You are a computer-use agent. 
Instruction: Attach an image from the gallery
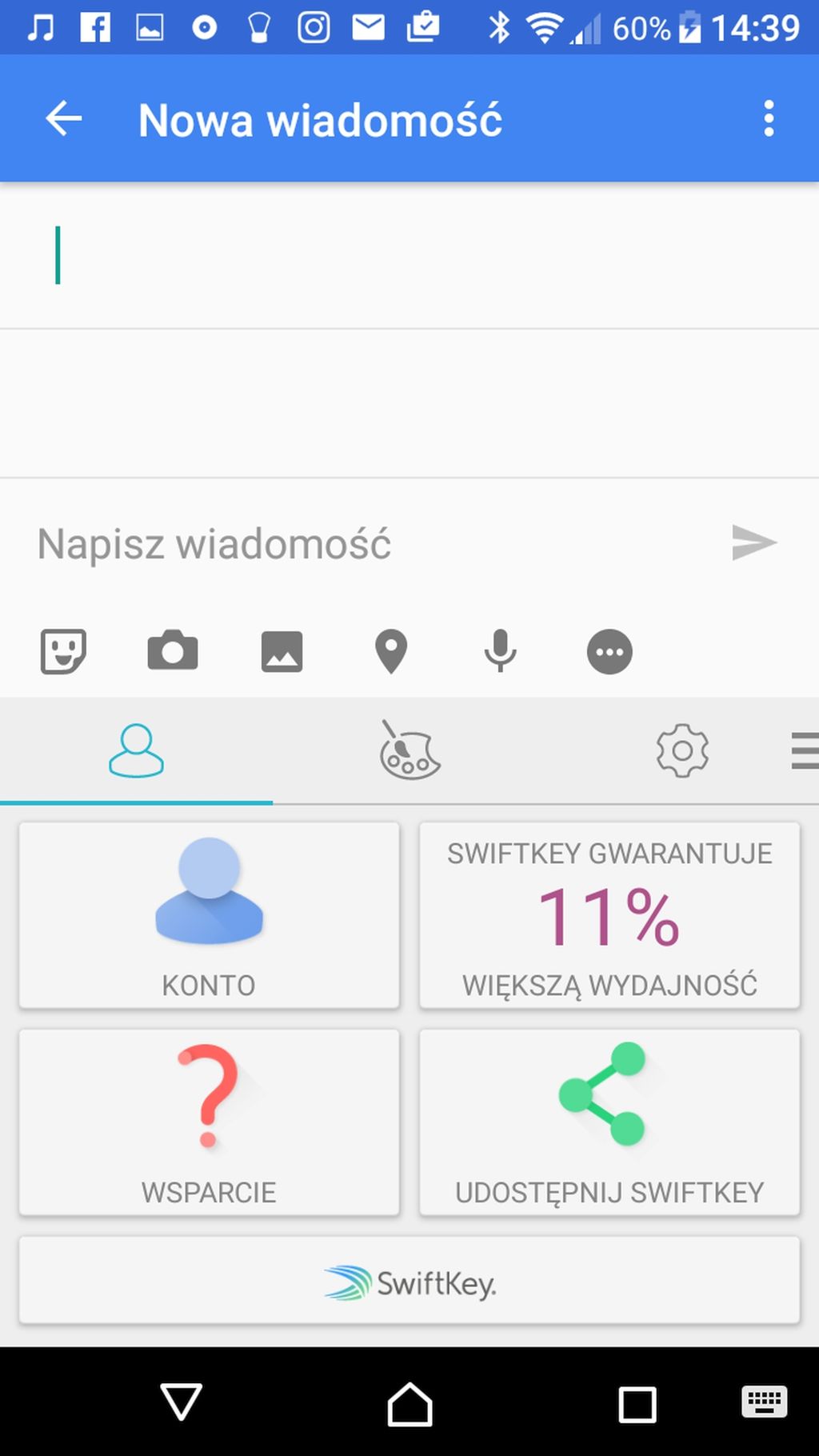point(282,651)
